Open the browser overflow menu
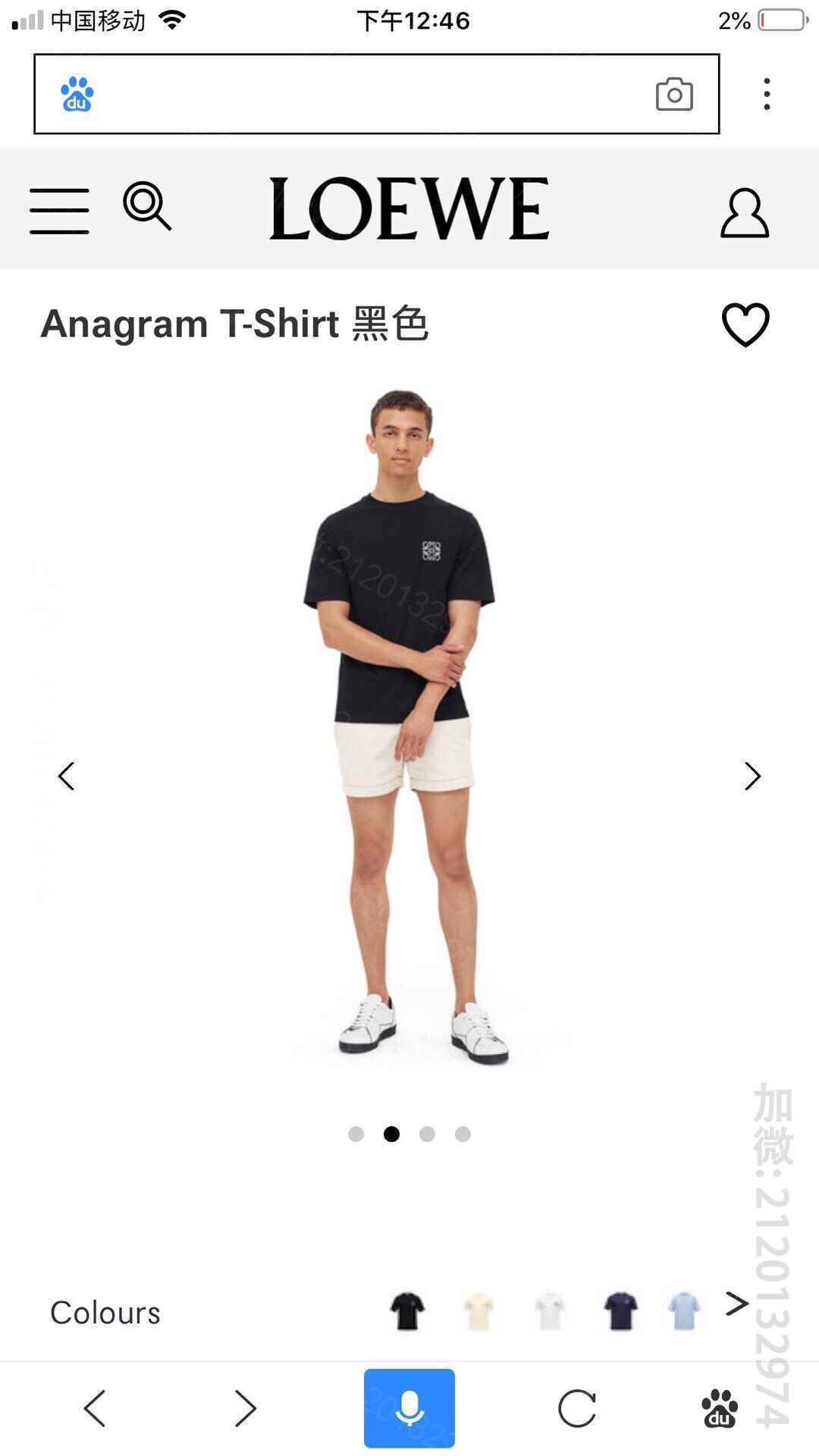This screenshot has height=1456, width=819. (767, 95)
